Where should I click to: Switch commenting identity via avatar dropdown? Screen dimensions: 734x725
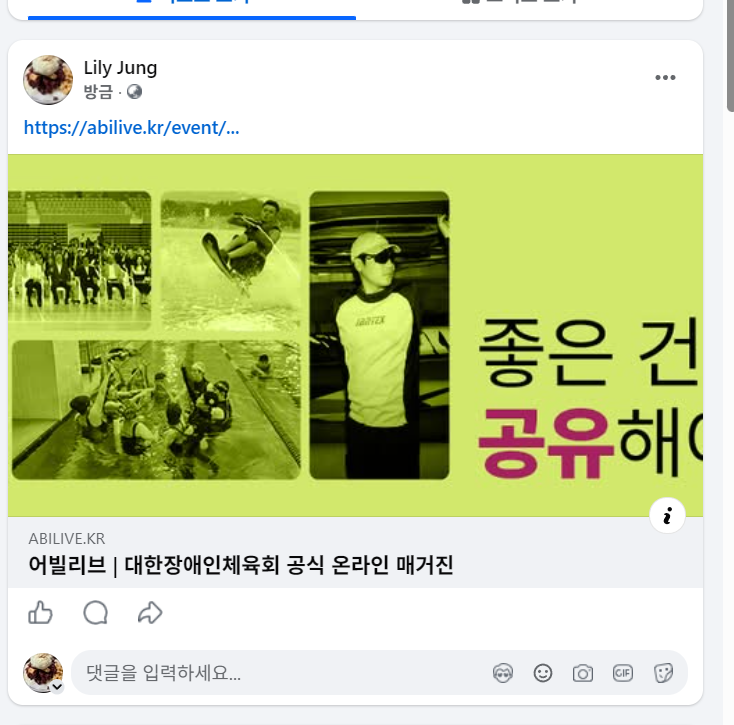point(57,687)
